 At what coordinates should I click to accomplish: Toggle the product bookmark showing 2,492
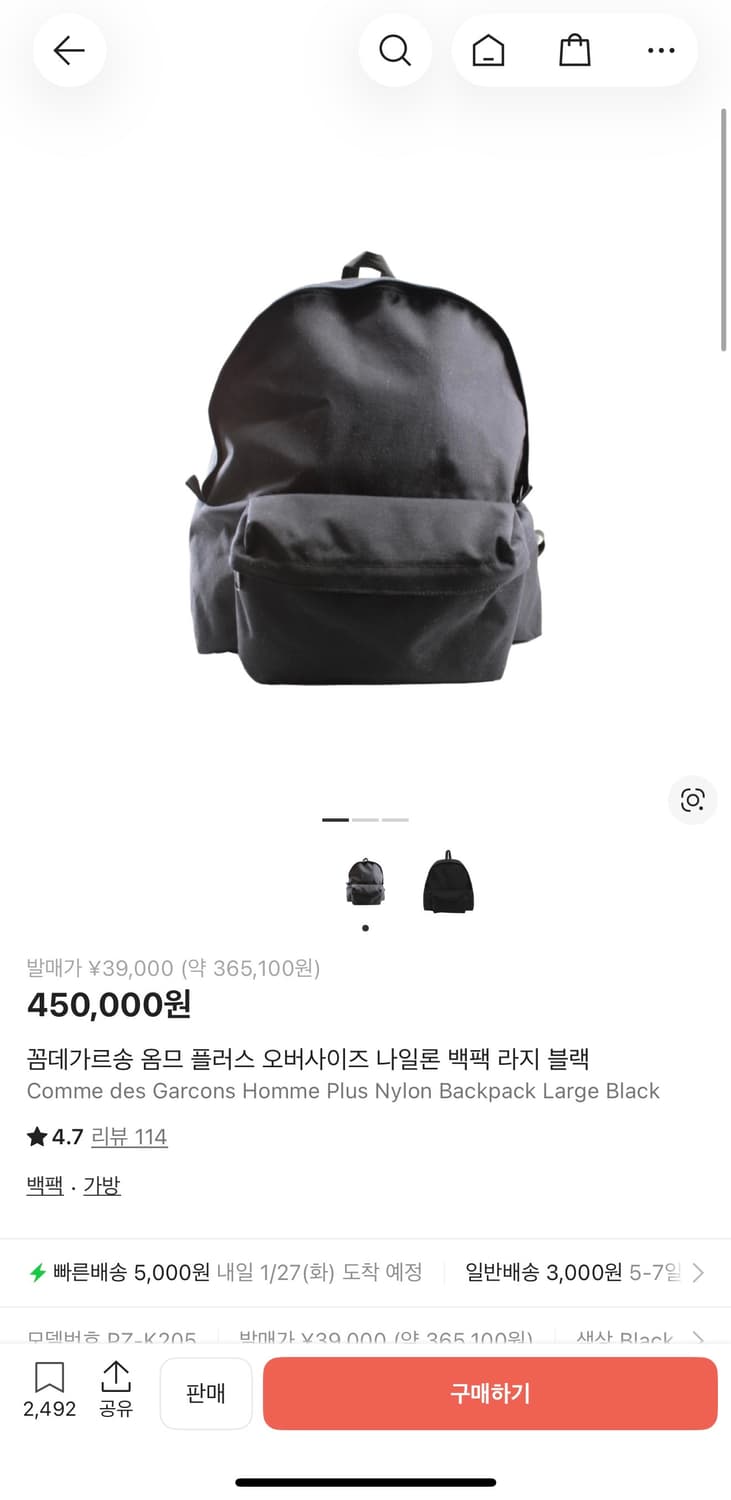coord(48,1390)
